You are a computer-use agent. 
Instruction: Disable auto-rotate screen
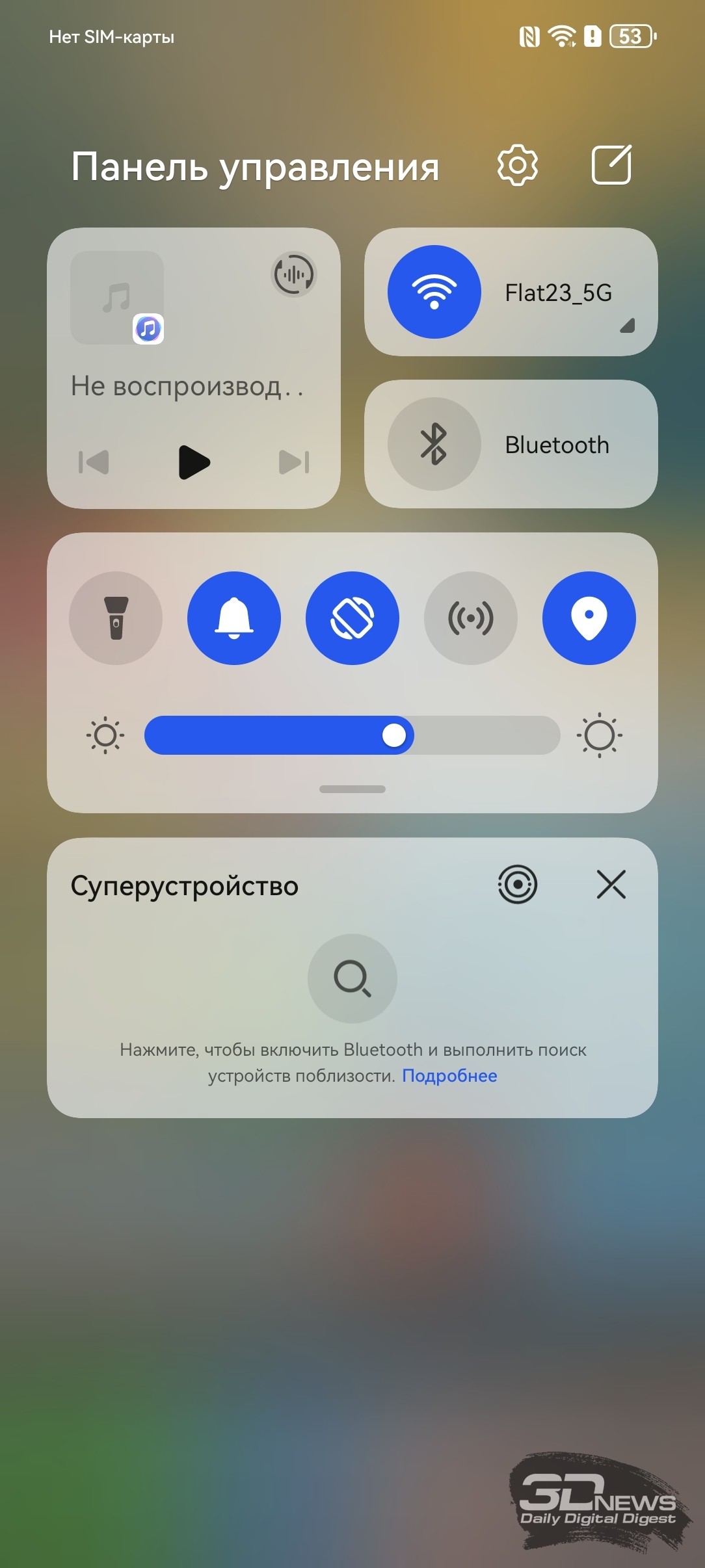pos(352,618)
